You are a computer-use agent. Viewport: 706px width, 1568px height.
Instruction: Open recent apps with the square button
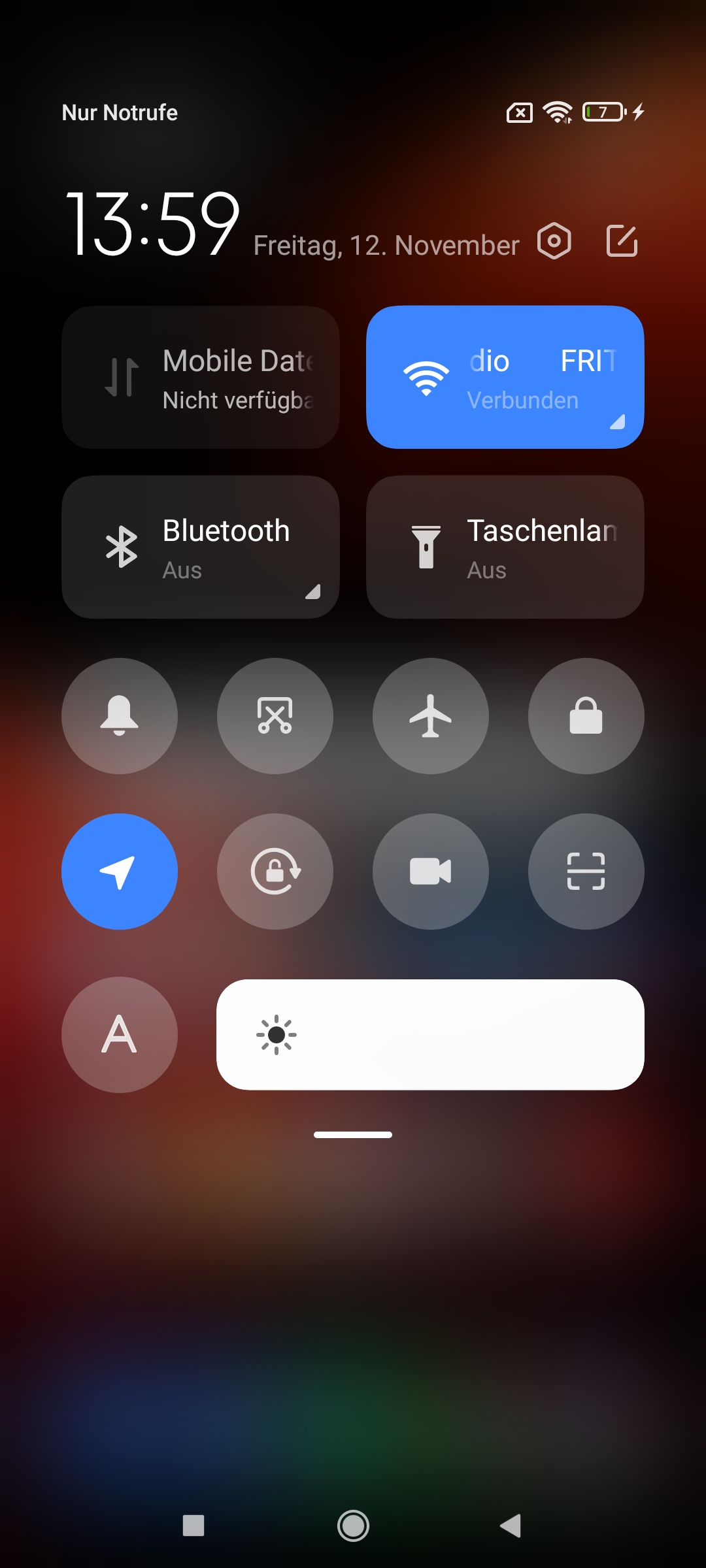193,1526
